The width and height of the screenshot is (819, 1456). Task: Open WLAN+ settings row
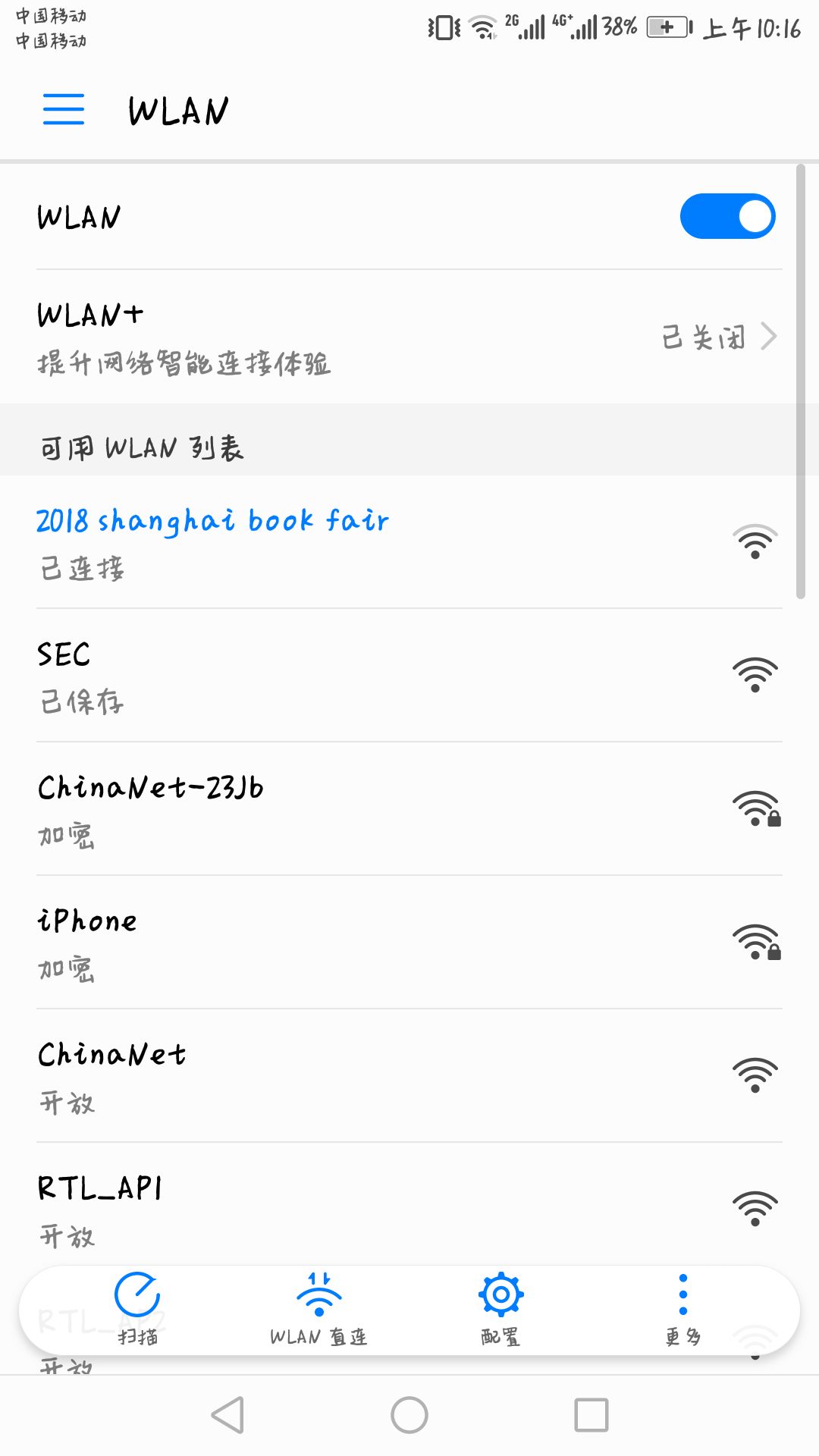point(409,337)
